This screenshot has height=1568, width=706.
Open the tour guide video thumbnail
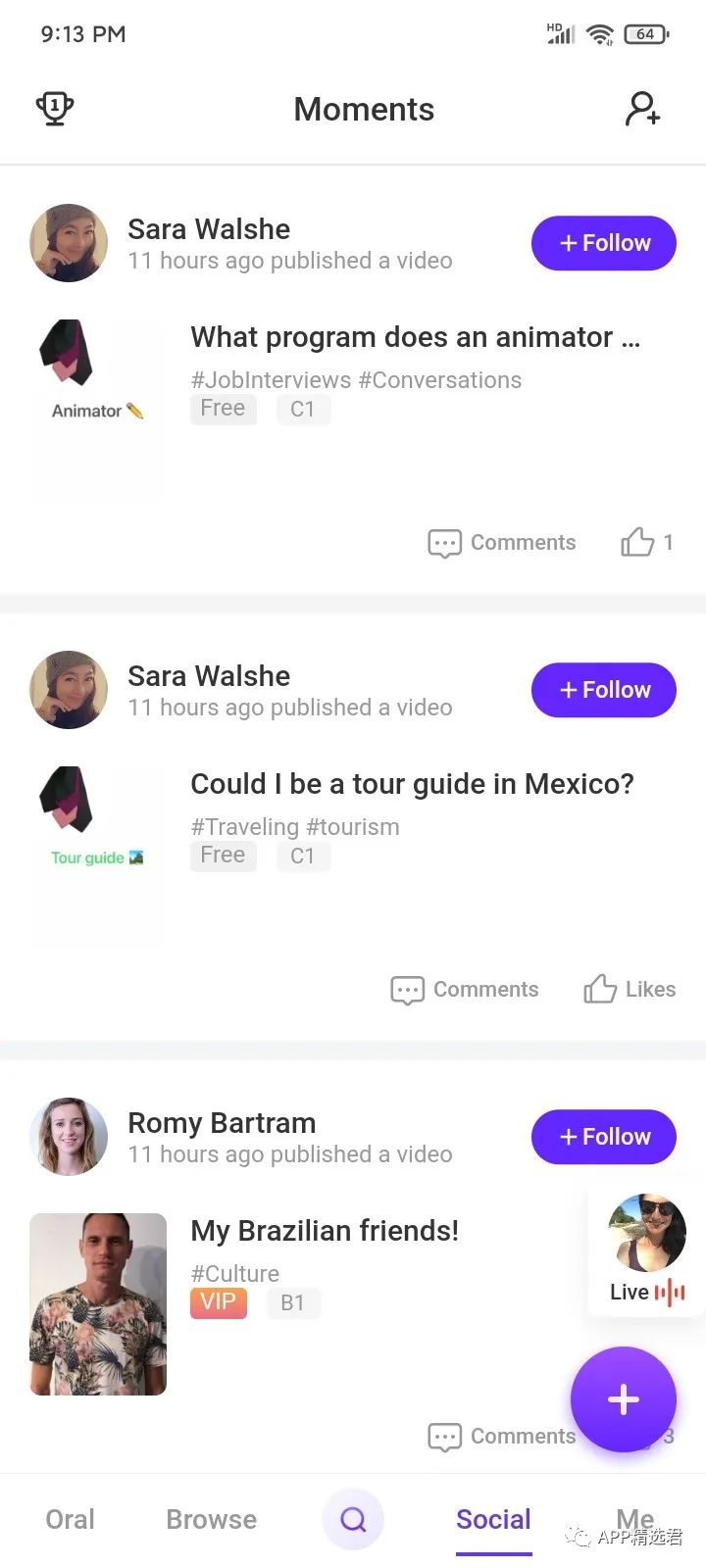click(97, 857)
